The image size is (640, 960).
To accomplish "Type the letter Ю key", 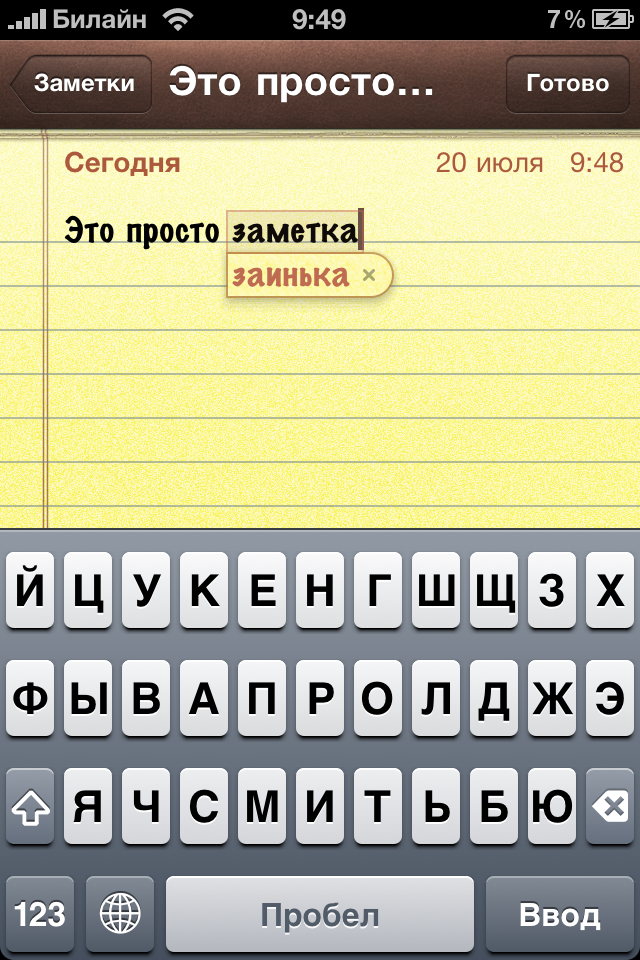I will 551,808.
